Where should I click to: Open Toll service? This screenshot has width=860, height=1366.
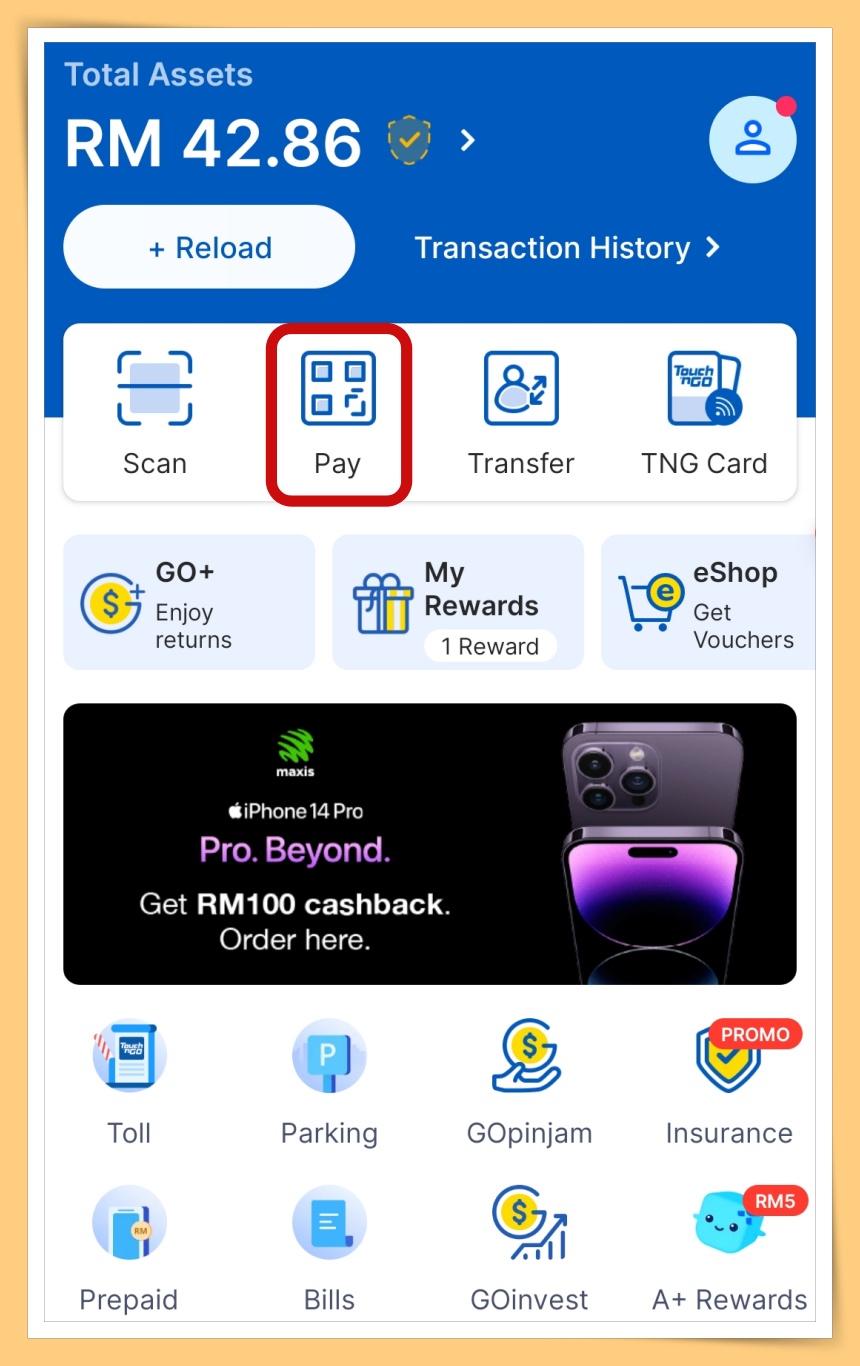click(x=130, y=1080)
